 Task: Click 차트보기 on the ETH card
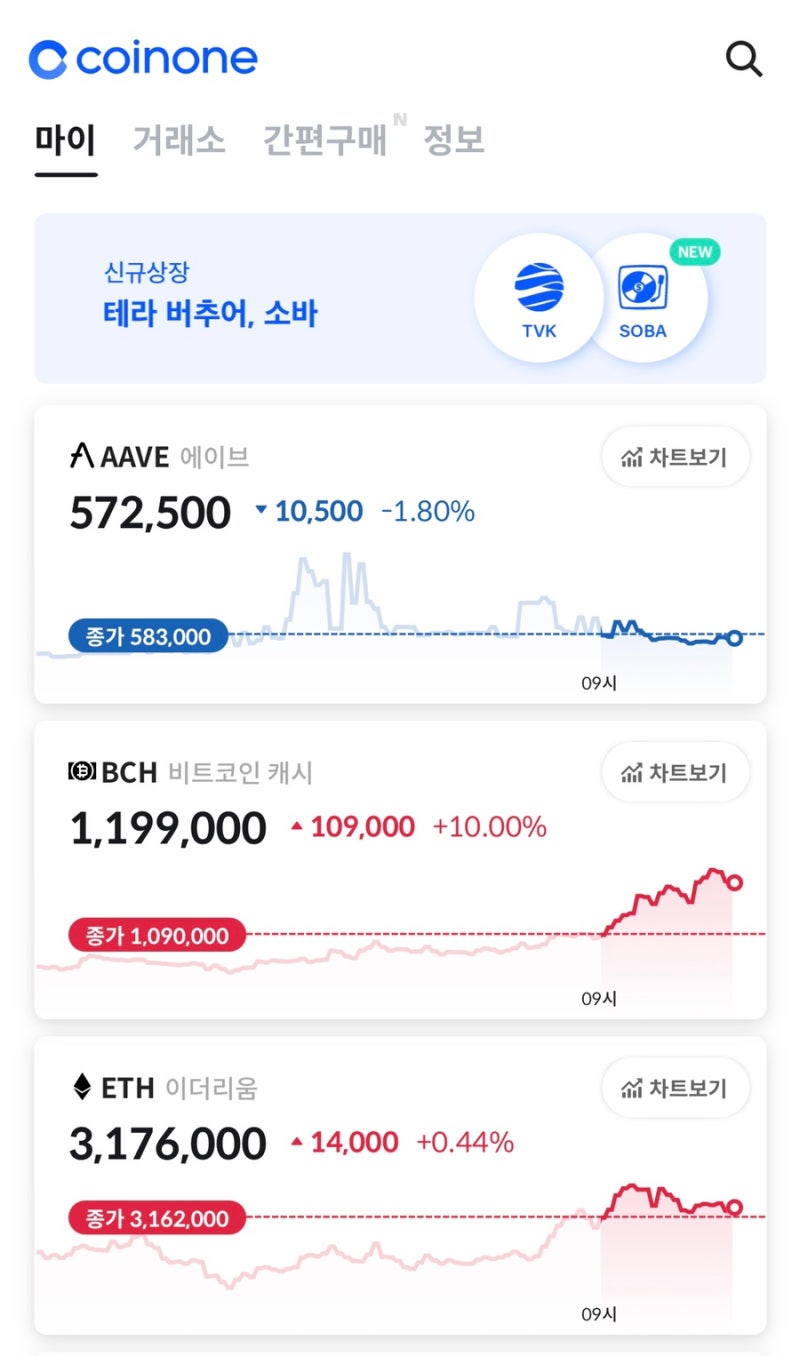[676, 1088]
